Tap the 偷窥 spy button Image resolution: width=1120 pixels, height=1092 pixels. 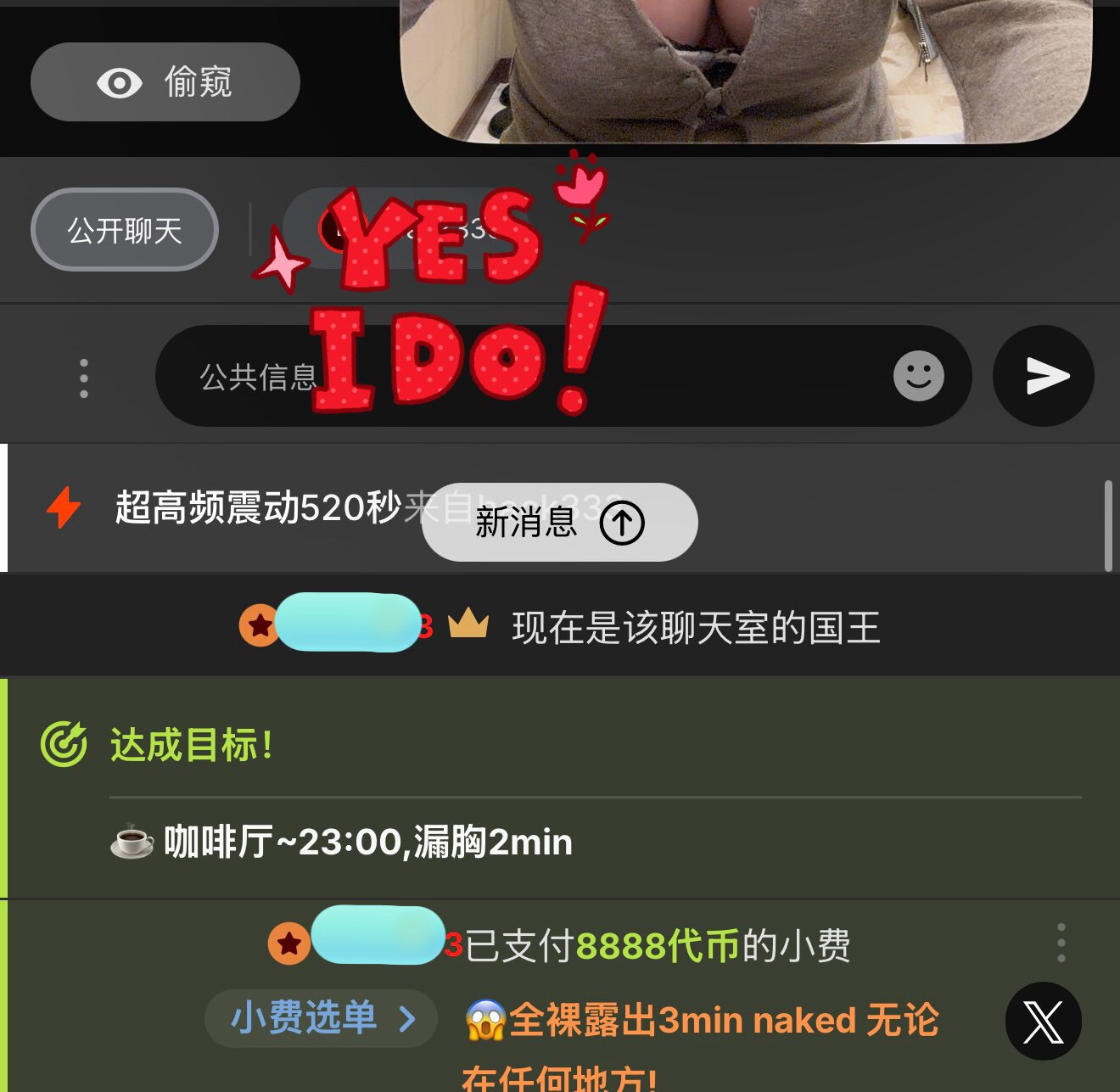[165, 82]
